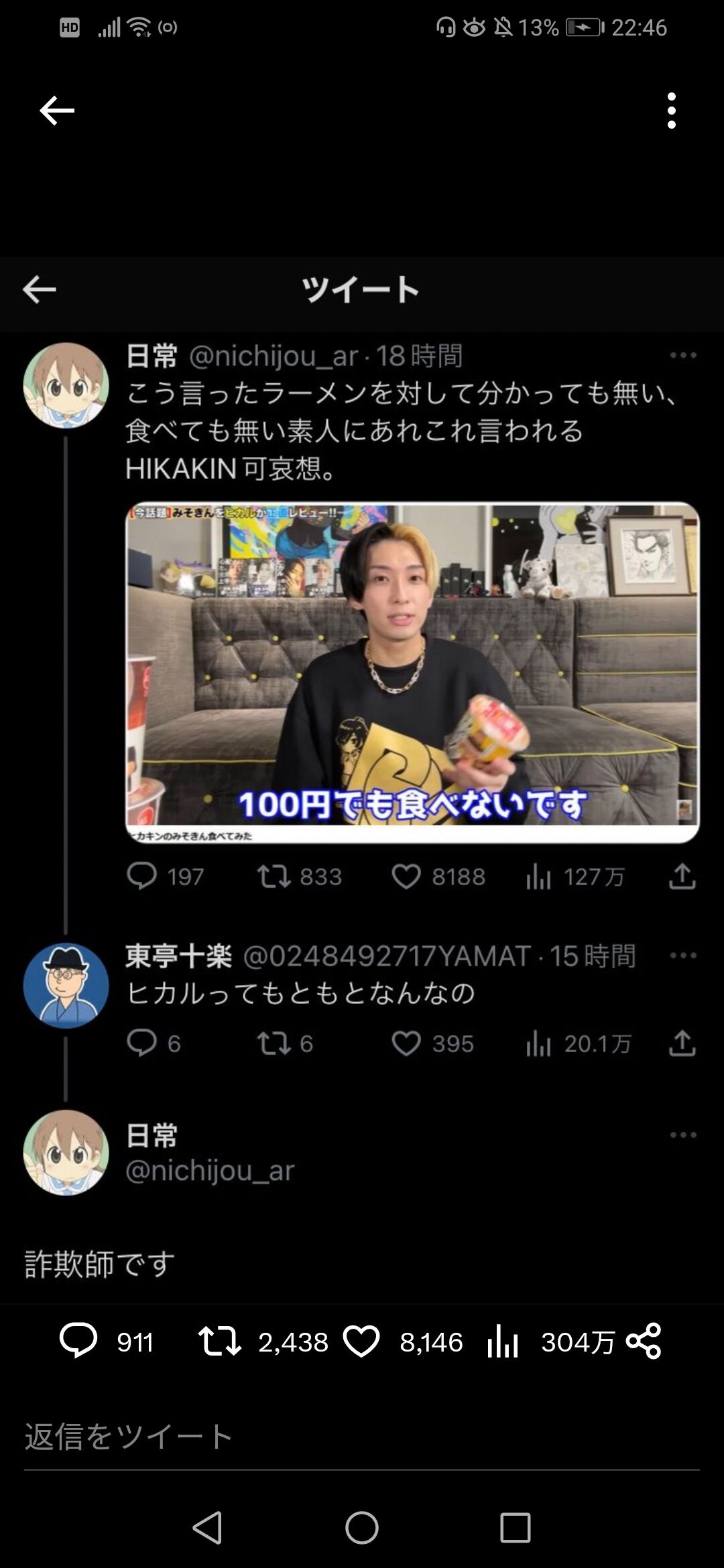724x1568 pixels.
Task: Open the recent apps view
Action: (516, 1528)
